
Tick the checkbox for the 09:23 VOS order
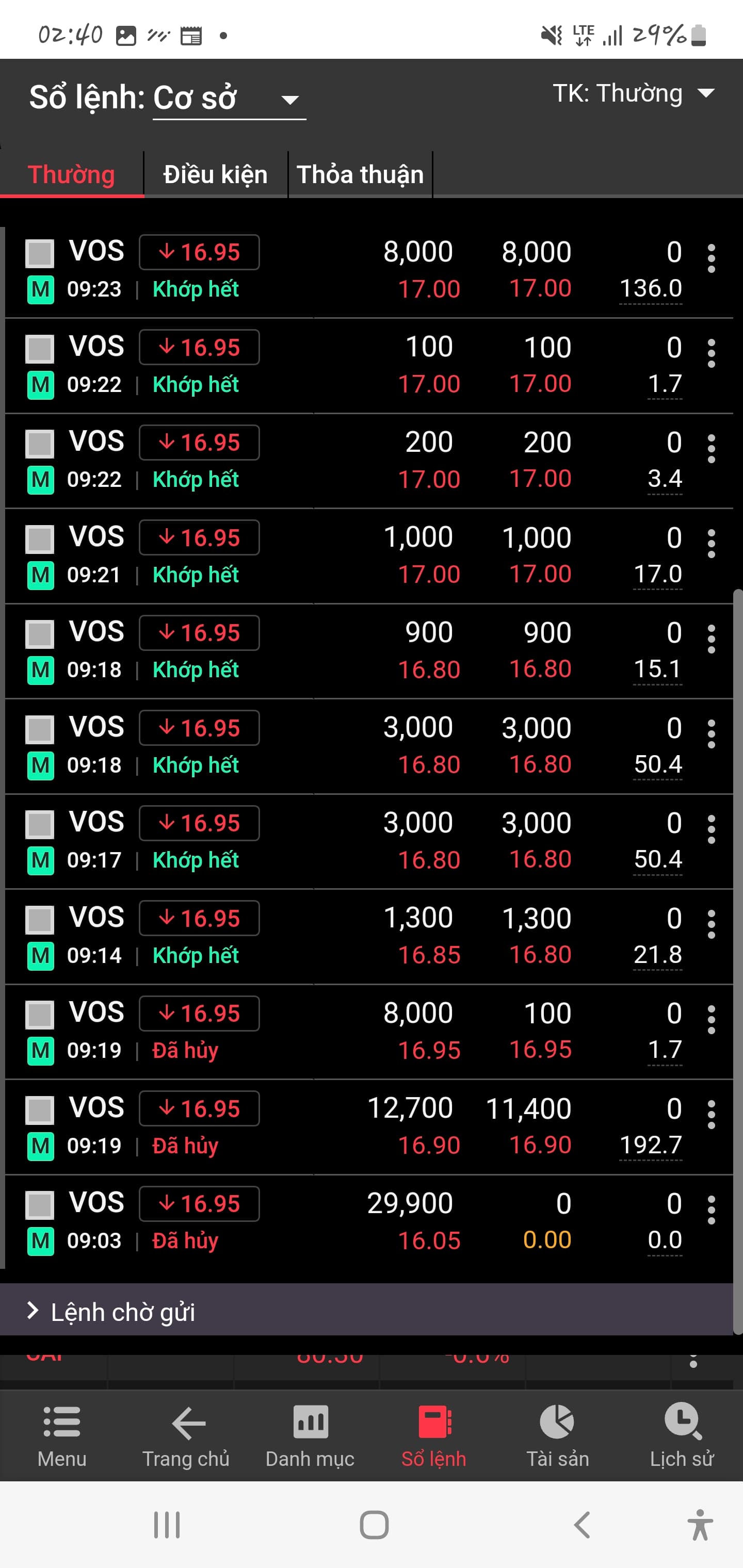tap(40, 253)
